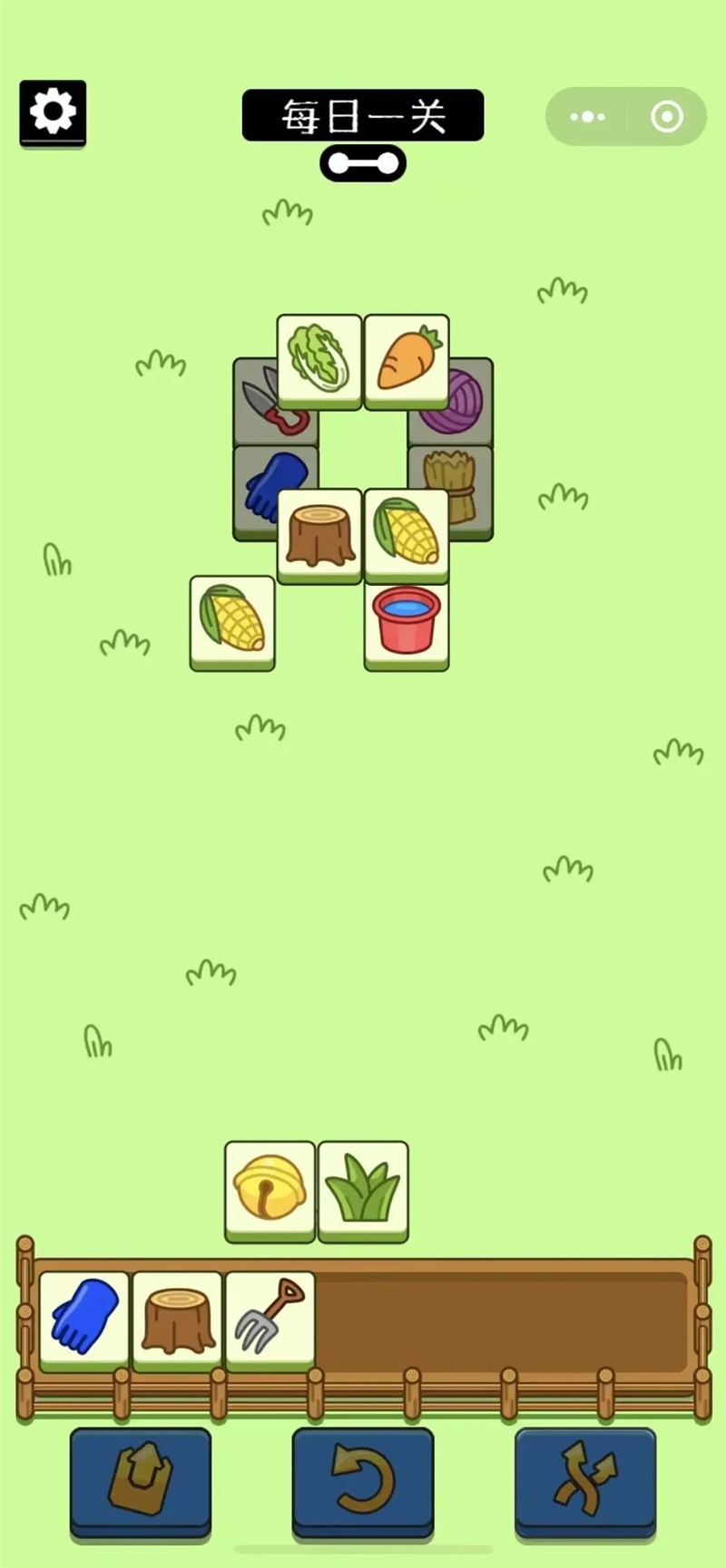Open the mini program more options menu
Viewport: 726px width, 1568px height.
587,116
